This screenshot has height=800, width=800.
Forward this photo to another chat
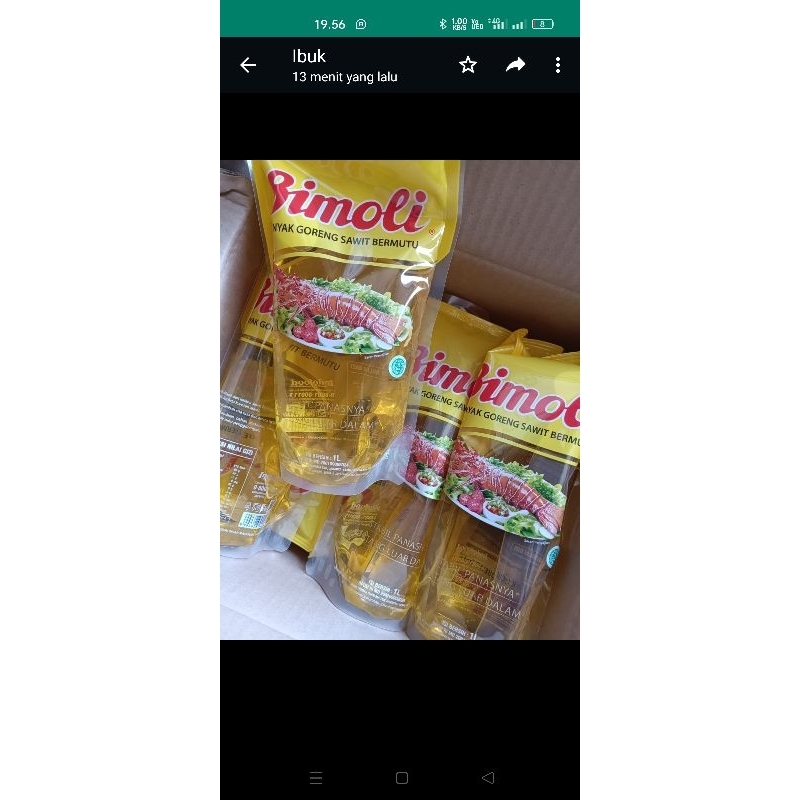tap(515, 65)
